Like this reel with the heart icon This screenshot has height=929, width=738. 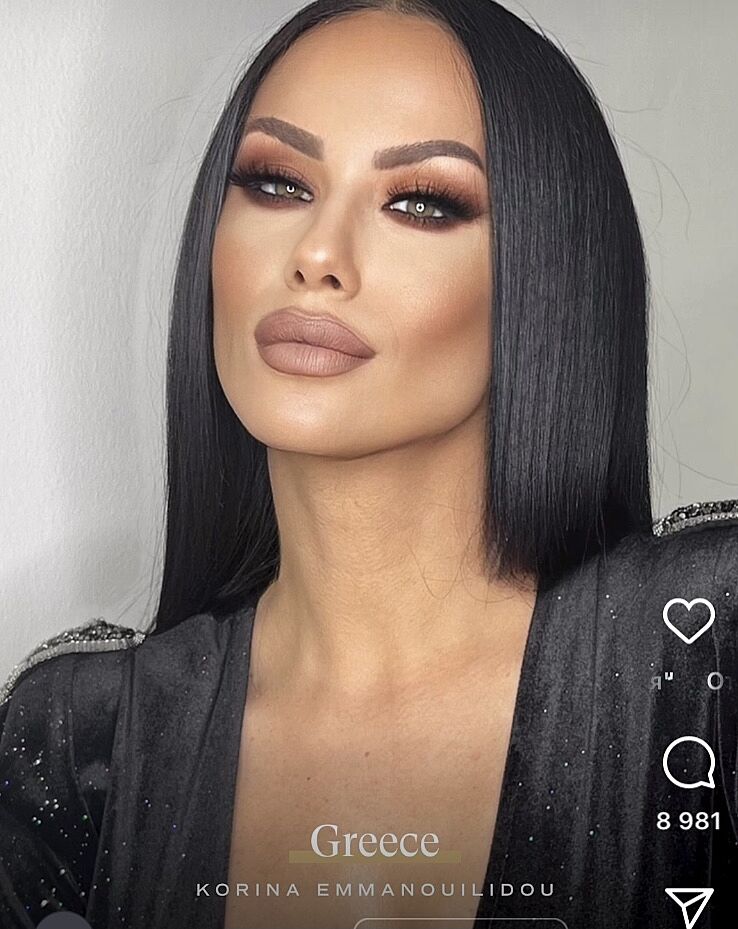tap(688, 621)
